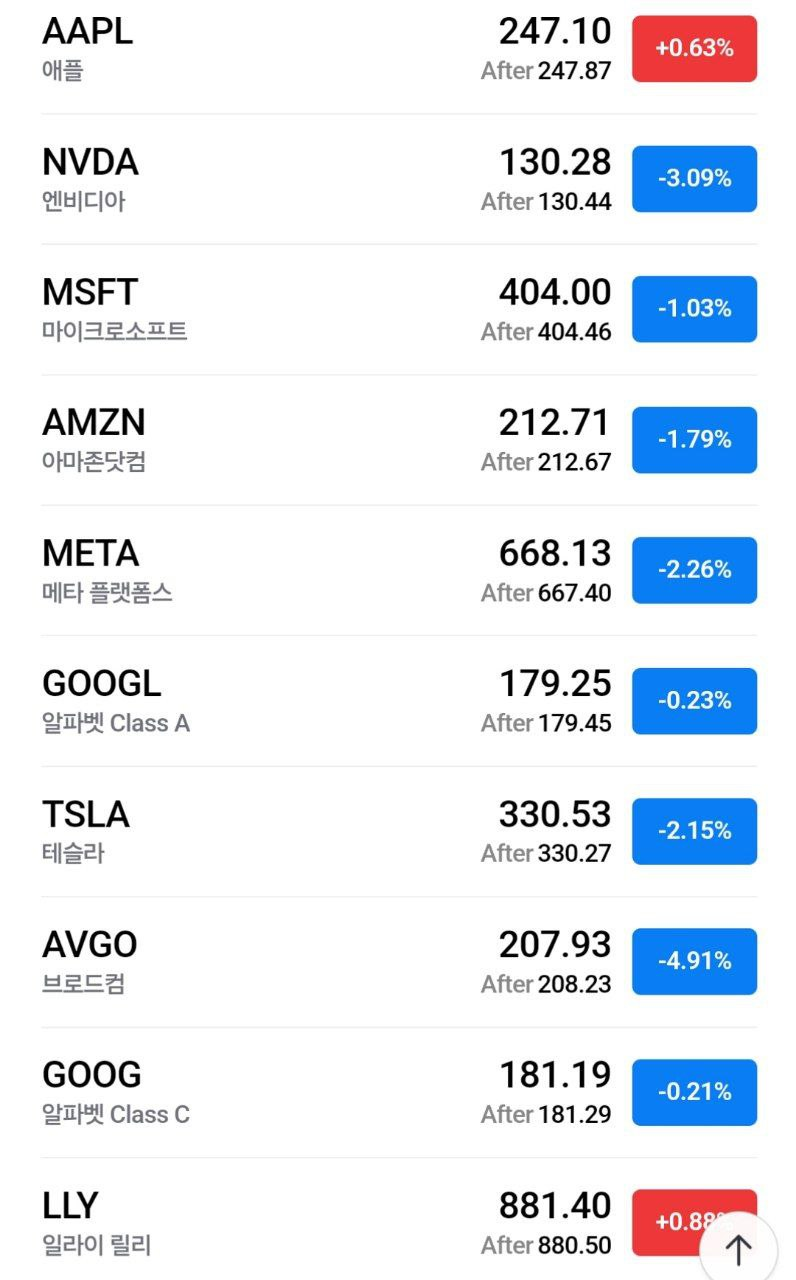The width and height of the screenshot is (796, 1280).
Task: Select the AMZN stock row
Action: point(300,440)
